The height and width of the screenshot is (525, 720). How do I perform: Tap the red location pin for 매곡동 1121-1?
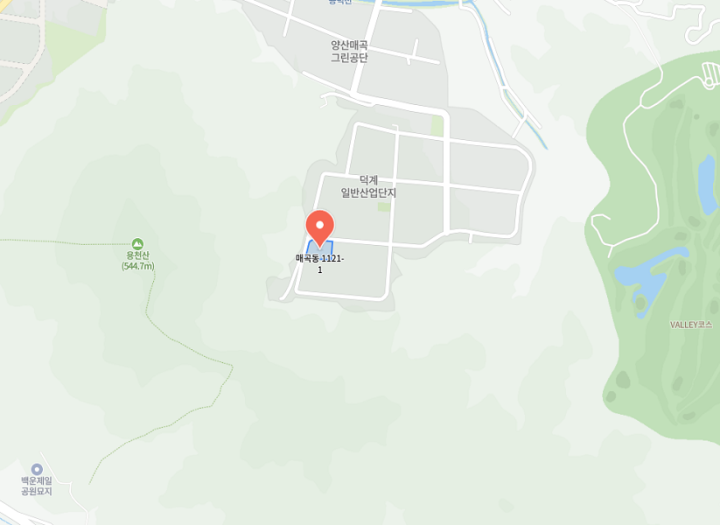point(319,226)
